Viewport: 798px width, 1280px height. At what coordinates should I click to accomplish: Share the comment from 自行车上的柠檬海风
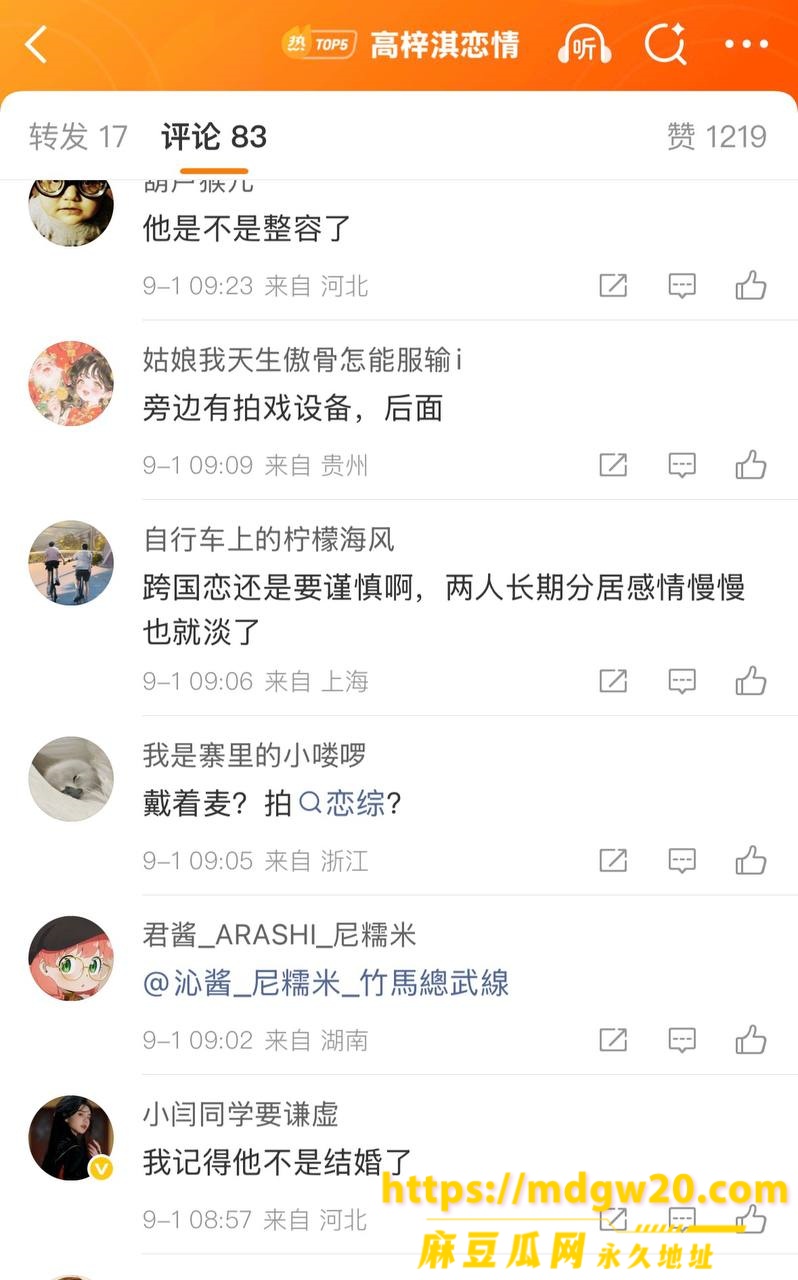[613, 681]
